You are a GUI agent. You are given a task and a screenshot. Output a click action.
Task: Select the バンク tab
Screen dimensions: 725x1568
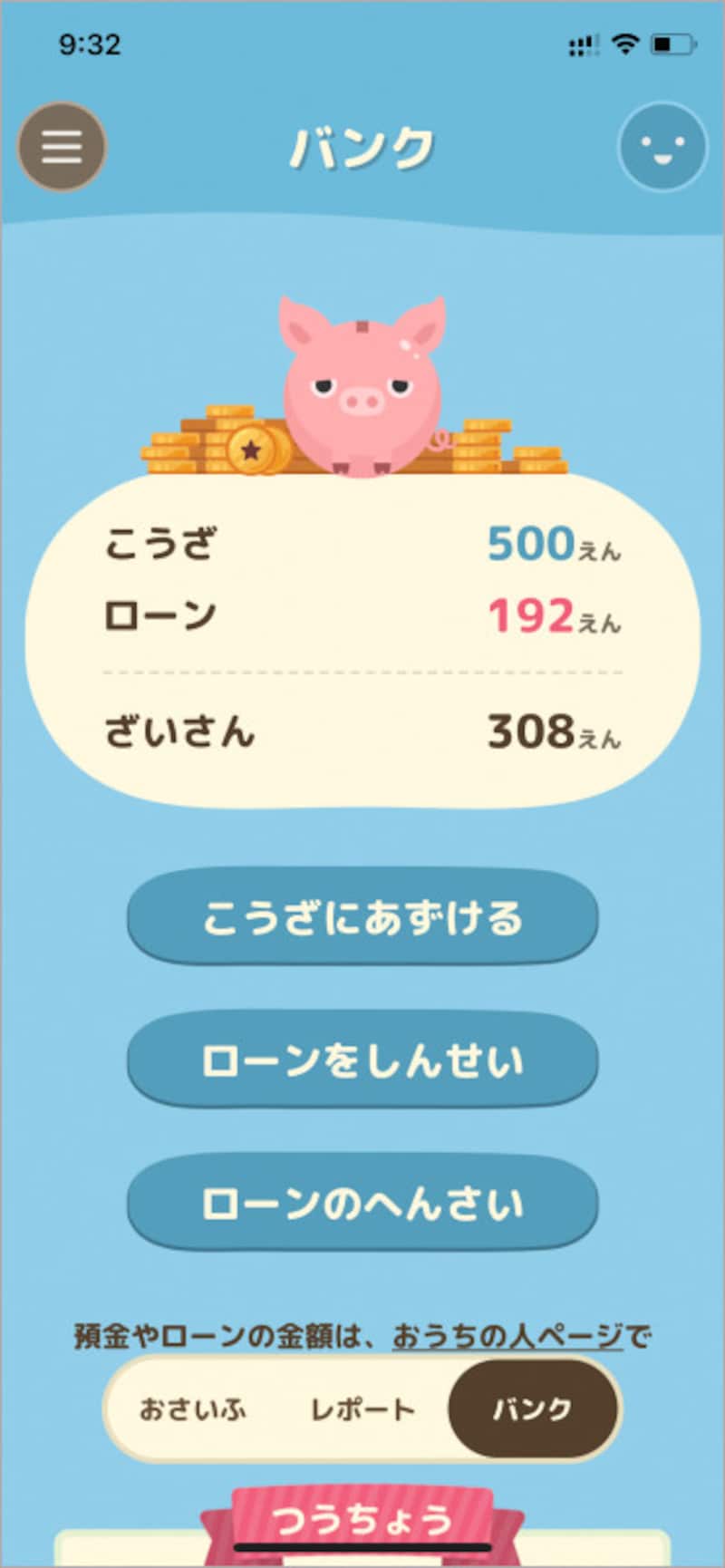click(x=533, y=1408)
